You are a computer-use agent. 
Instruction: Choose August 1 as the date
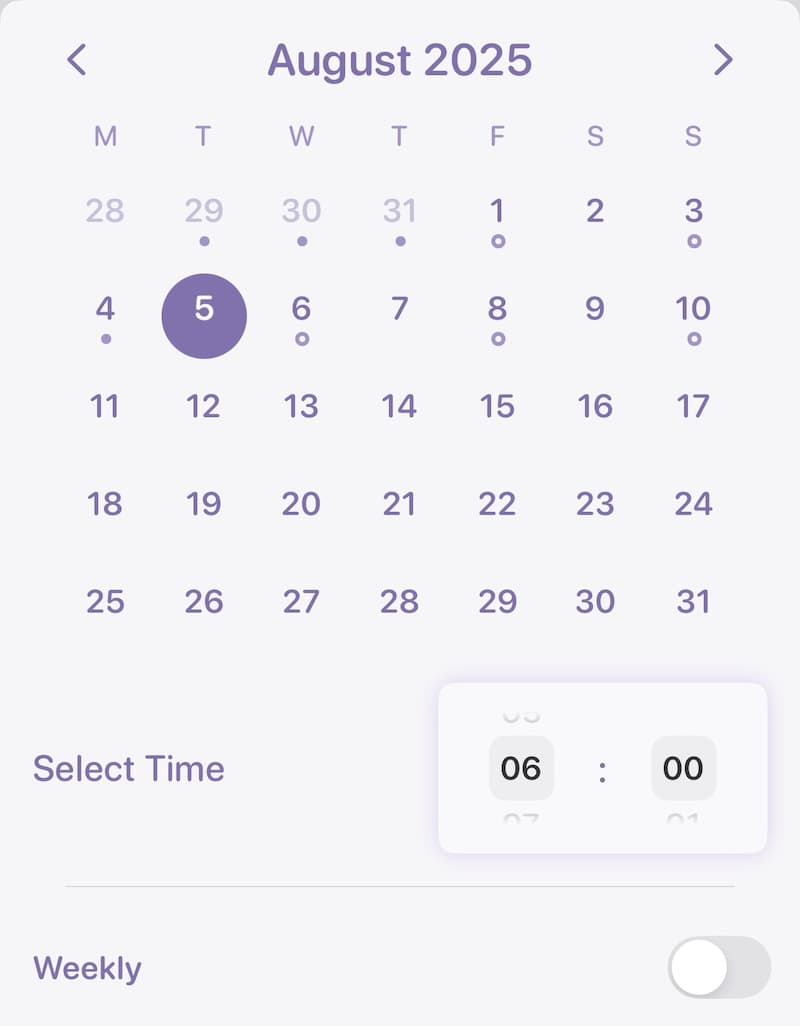point(497,211)
